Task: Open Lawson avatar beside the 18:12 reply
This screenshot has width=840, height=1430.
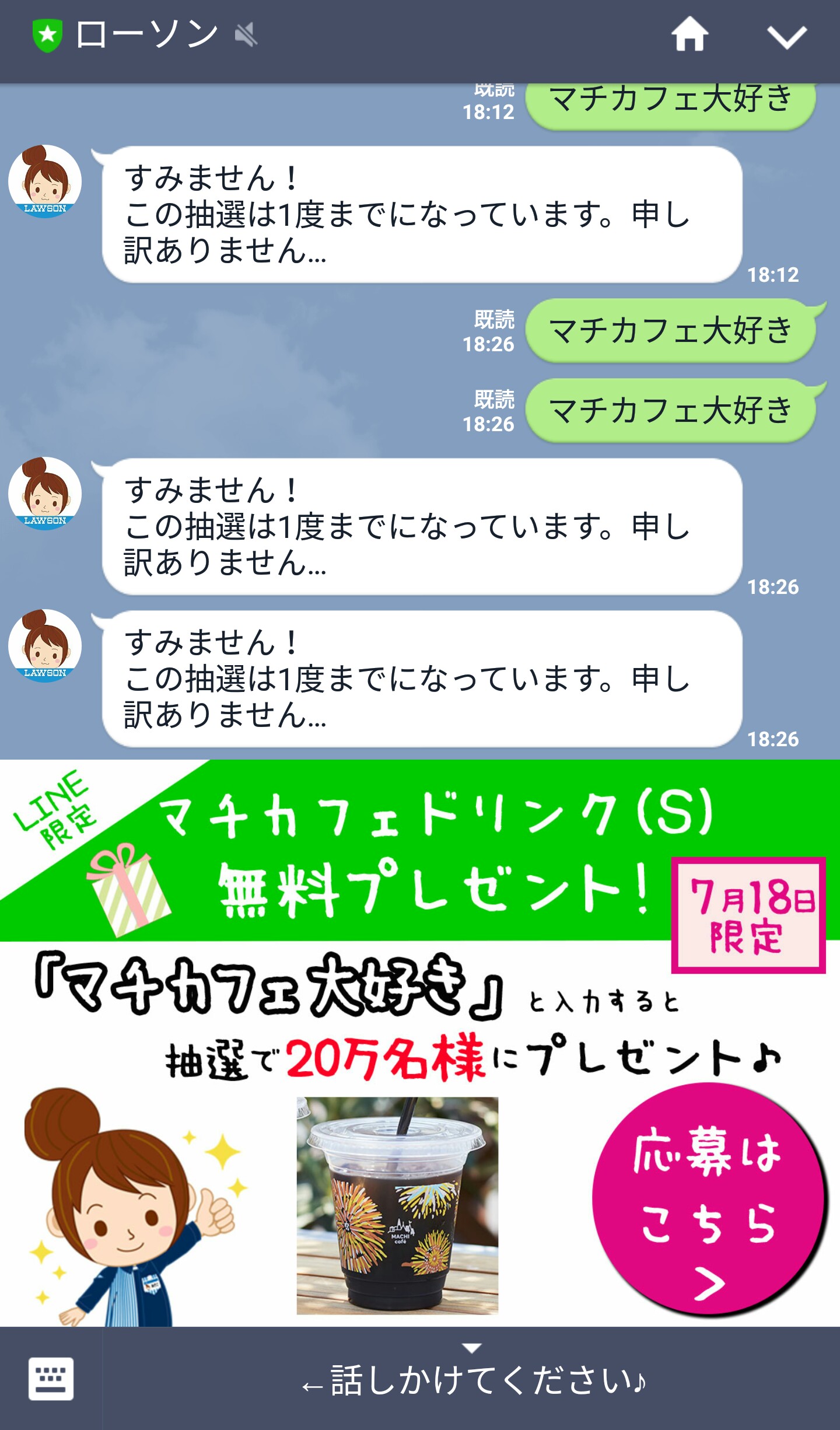Action: point(45,181)
